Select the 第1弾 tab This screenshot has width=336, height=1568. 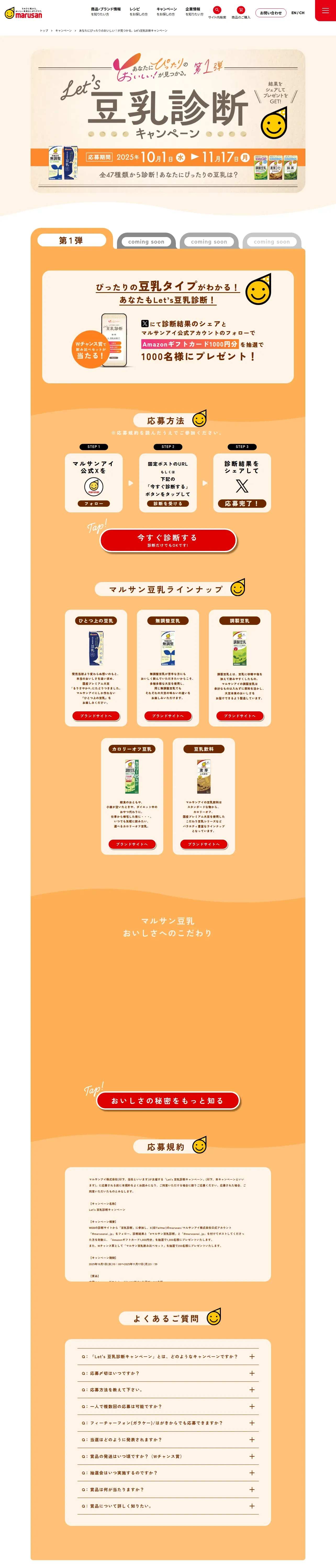[71, 240]
